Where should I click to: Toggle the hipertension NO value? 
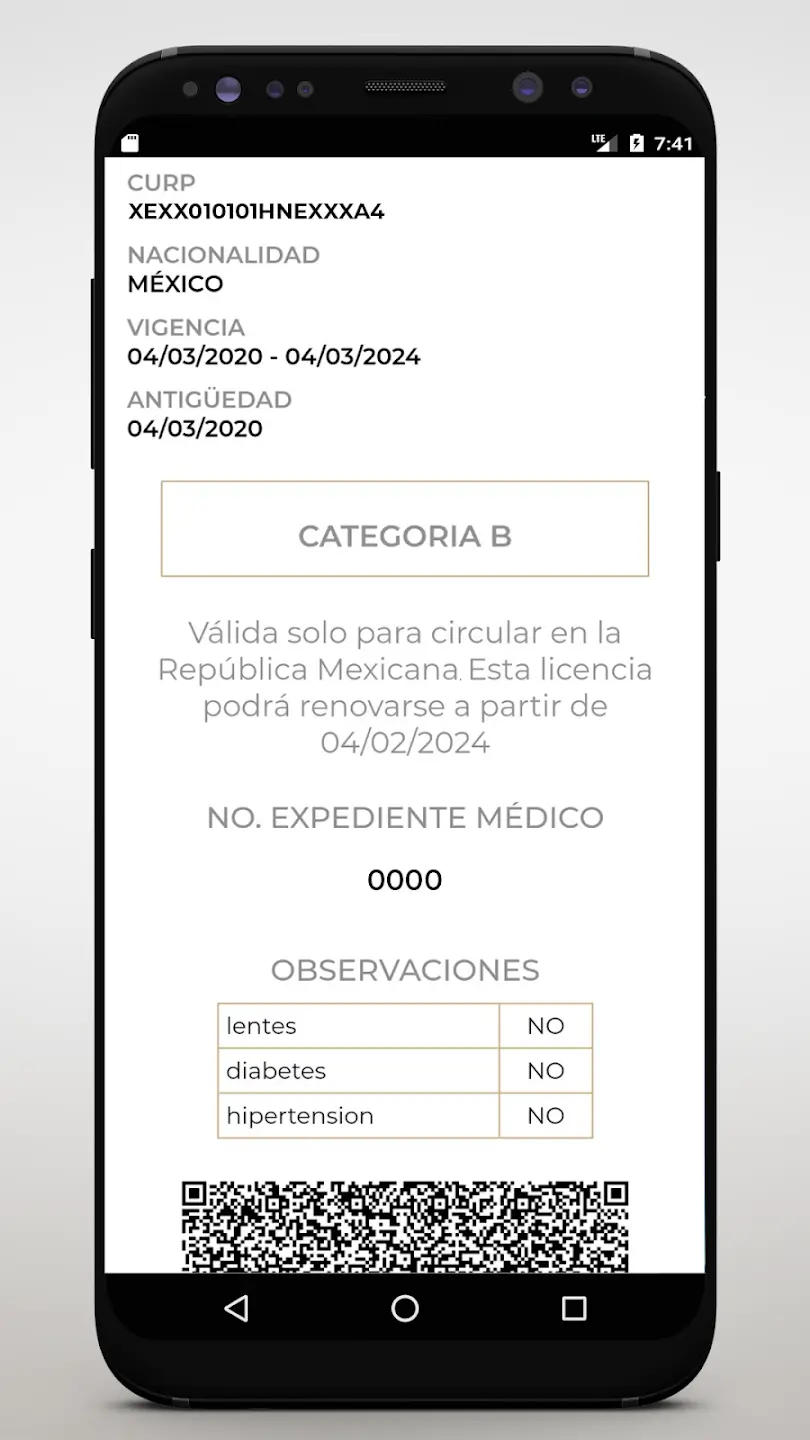pyautogui.click(x=545, y=1115)
